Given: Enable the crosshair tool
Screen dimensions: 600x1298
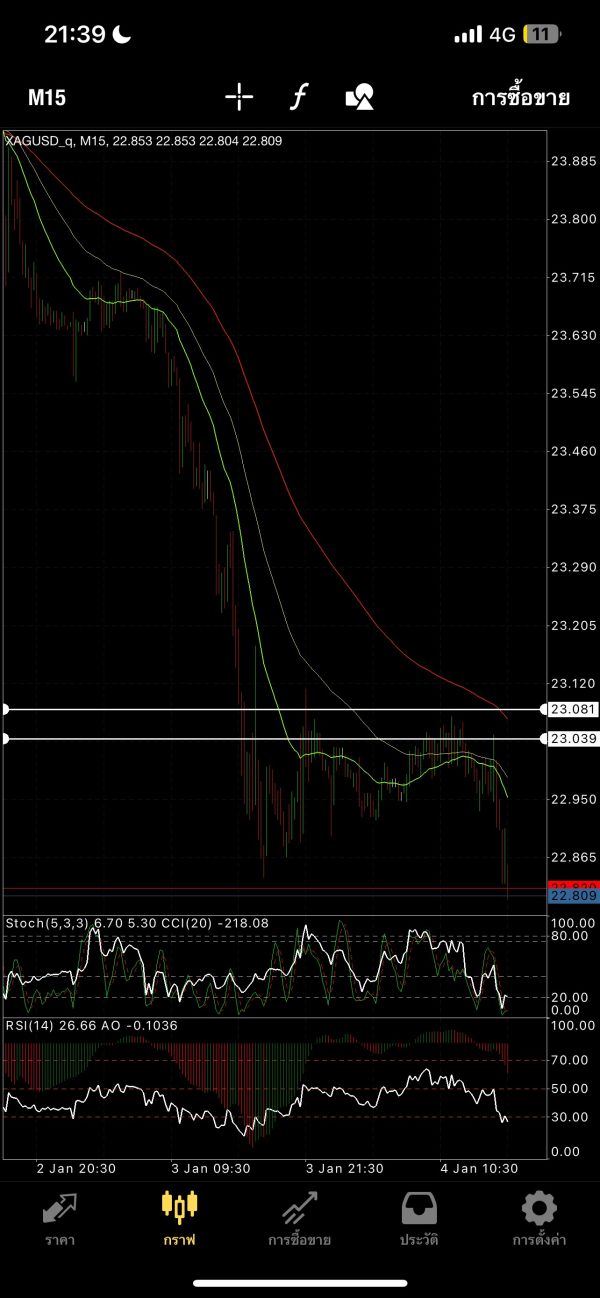Looking at the screenshot, I should [x=239, y=97].
